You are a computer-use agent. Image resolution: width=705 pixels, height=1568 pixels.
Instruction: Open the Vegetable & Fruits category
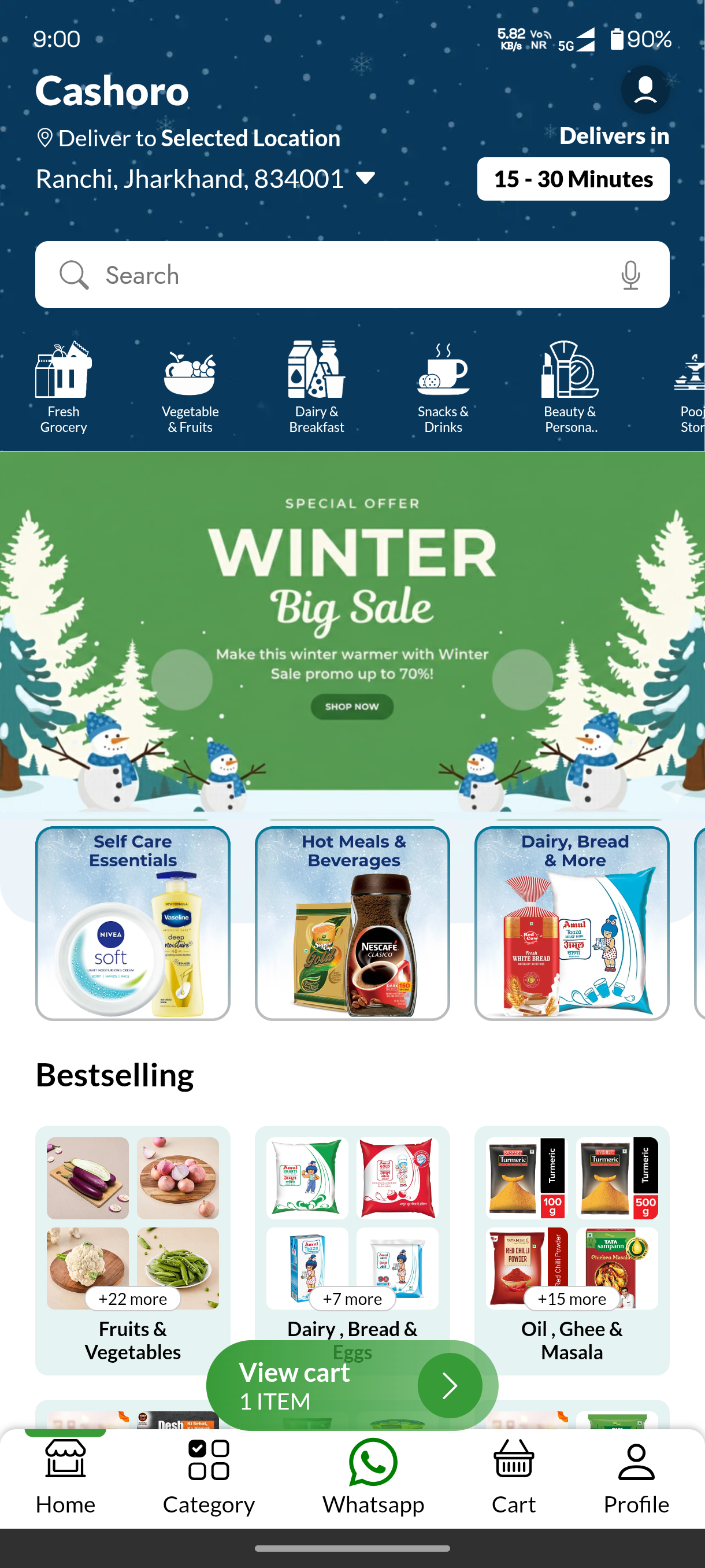pyautogui.click(x=190, y=387)
